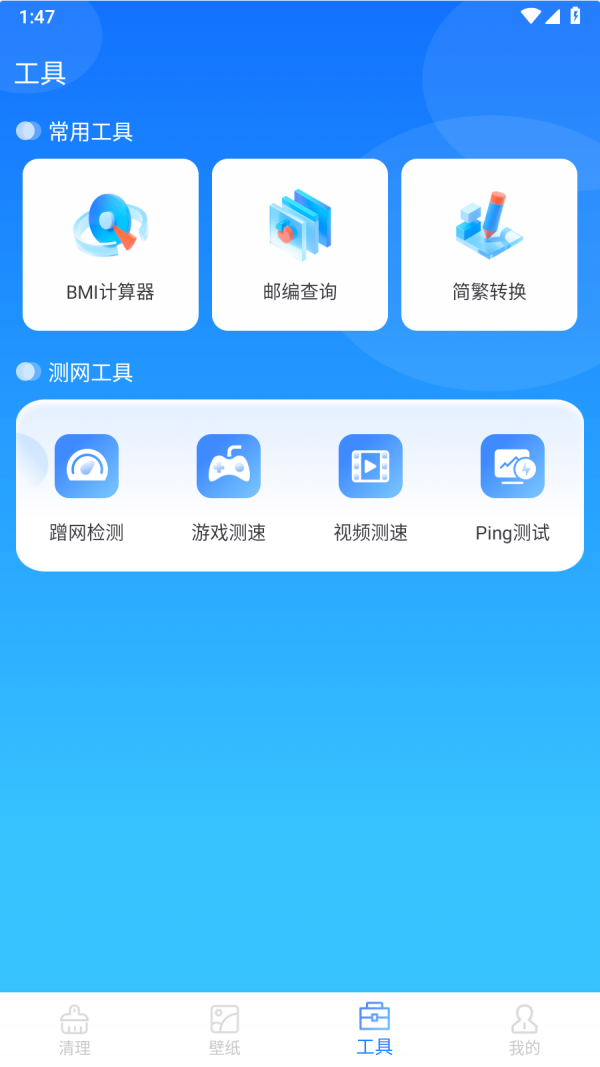Image resolution: width=600 pixels, height=1067 pixels.
Task: Start the 蹭网检测 network check
Action: coord(87,487)
